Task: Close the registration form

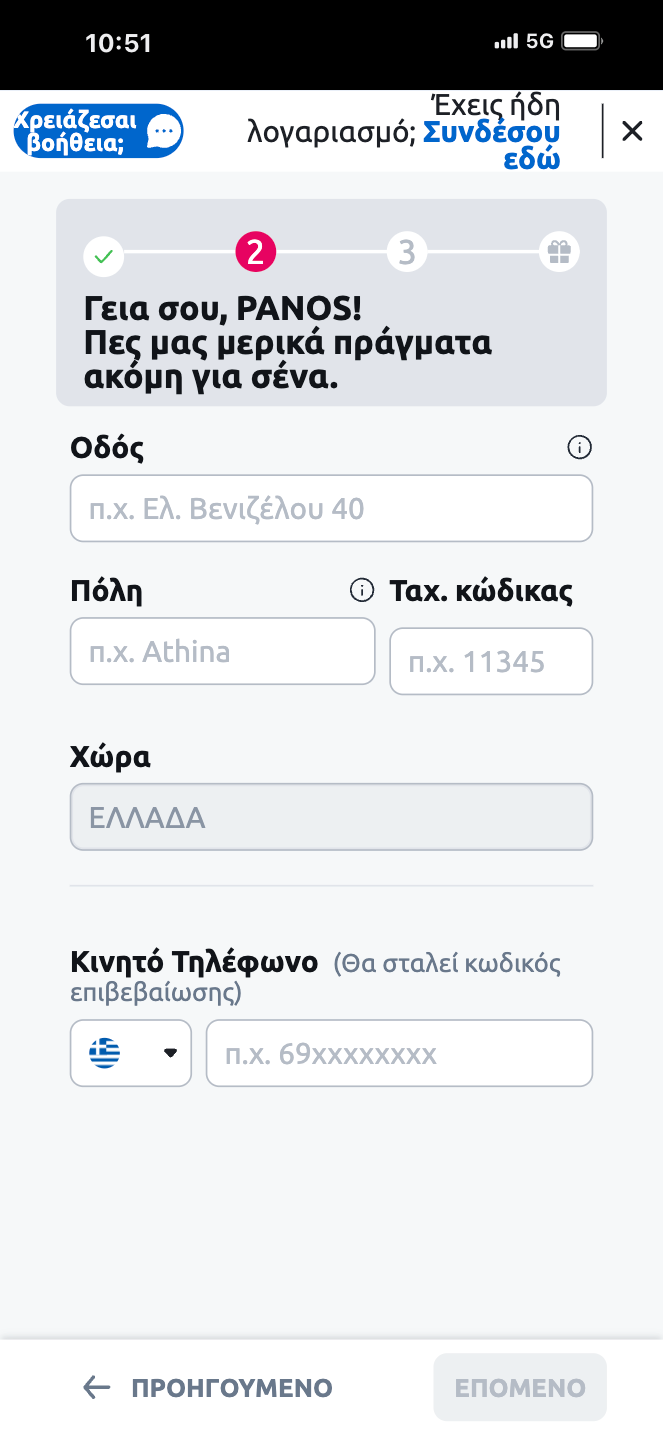Action: (632, 131)
